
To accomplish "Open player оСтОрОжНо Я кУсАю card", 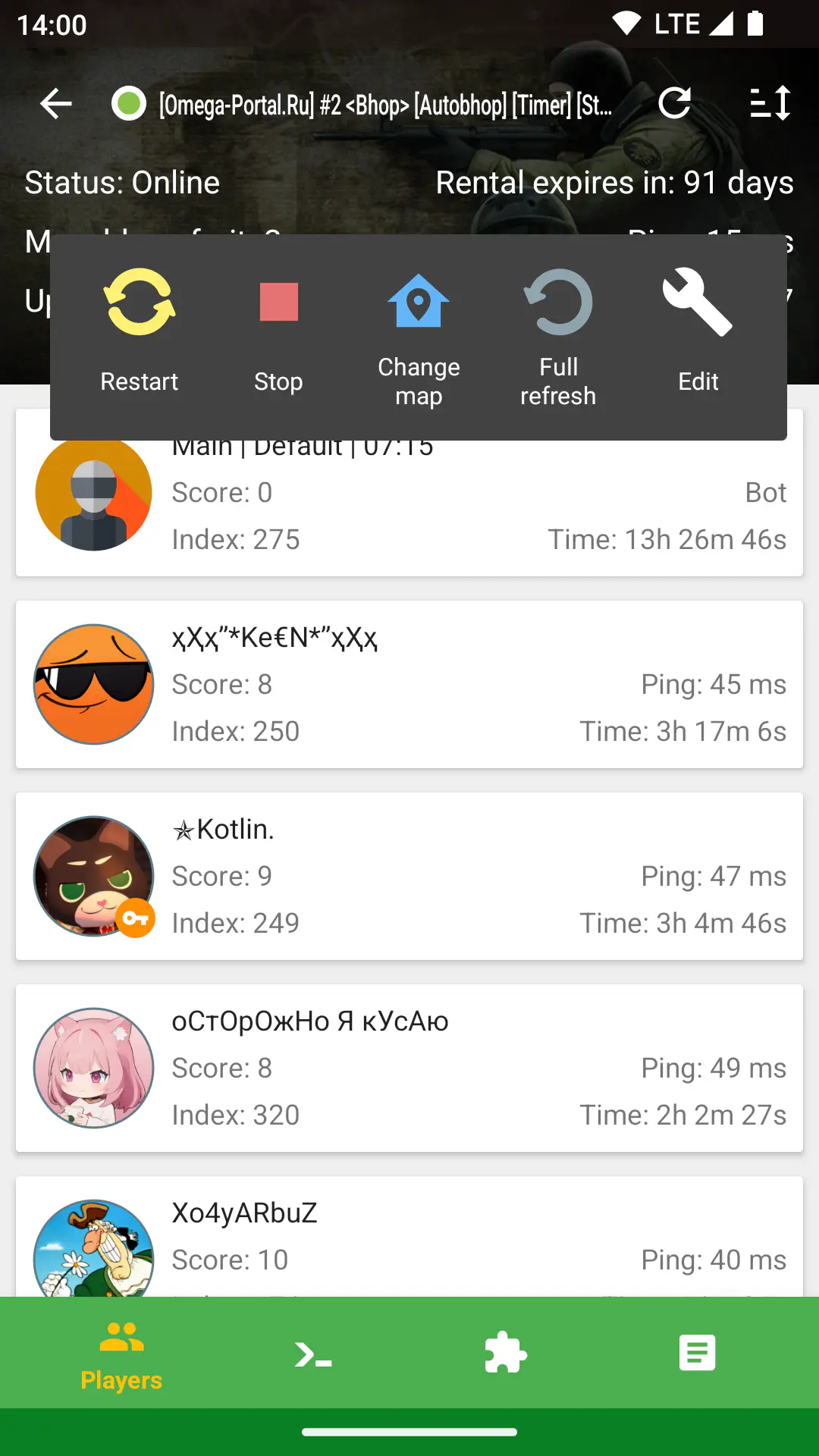I will pyautogui.click(x=409, y=1068).
